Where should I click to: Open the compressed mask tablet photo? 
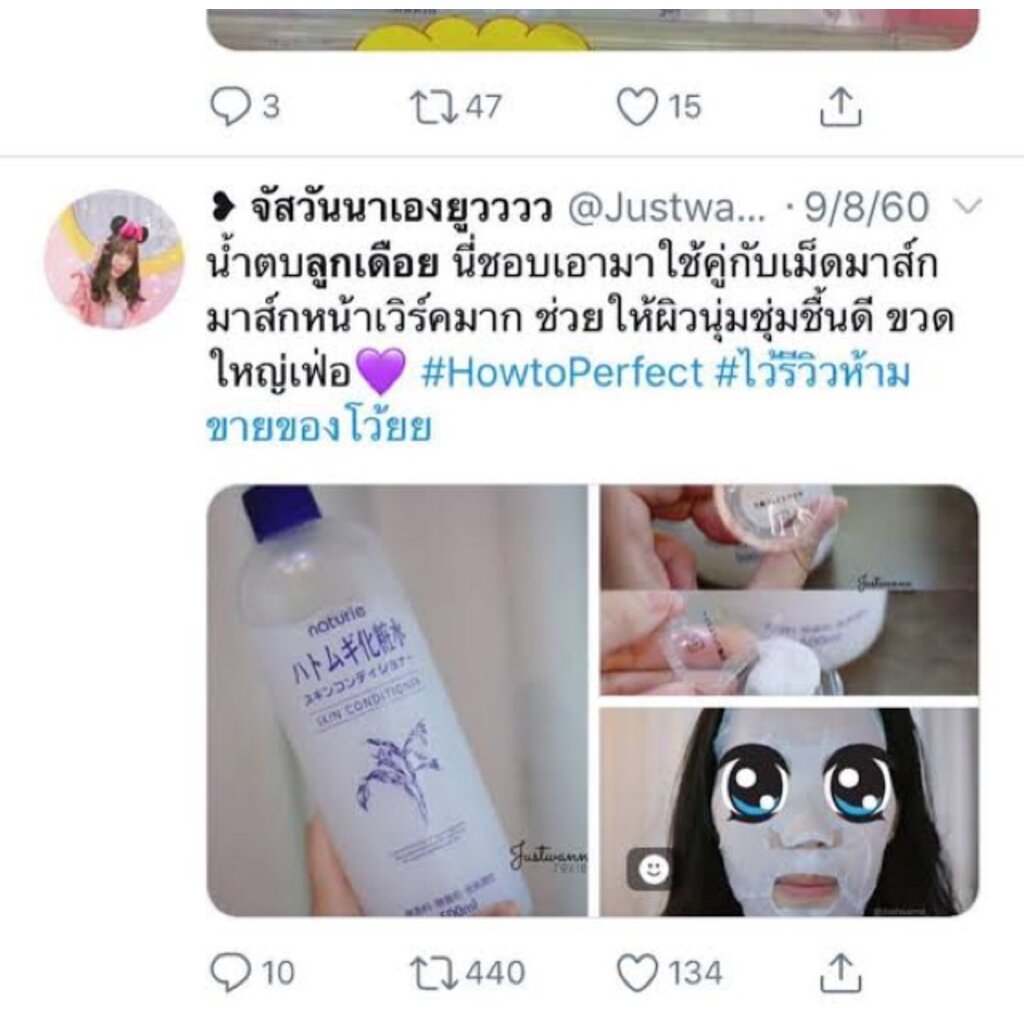[x=790, y=590]
